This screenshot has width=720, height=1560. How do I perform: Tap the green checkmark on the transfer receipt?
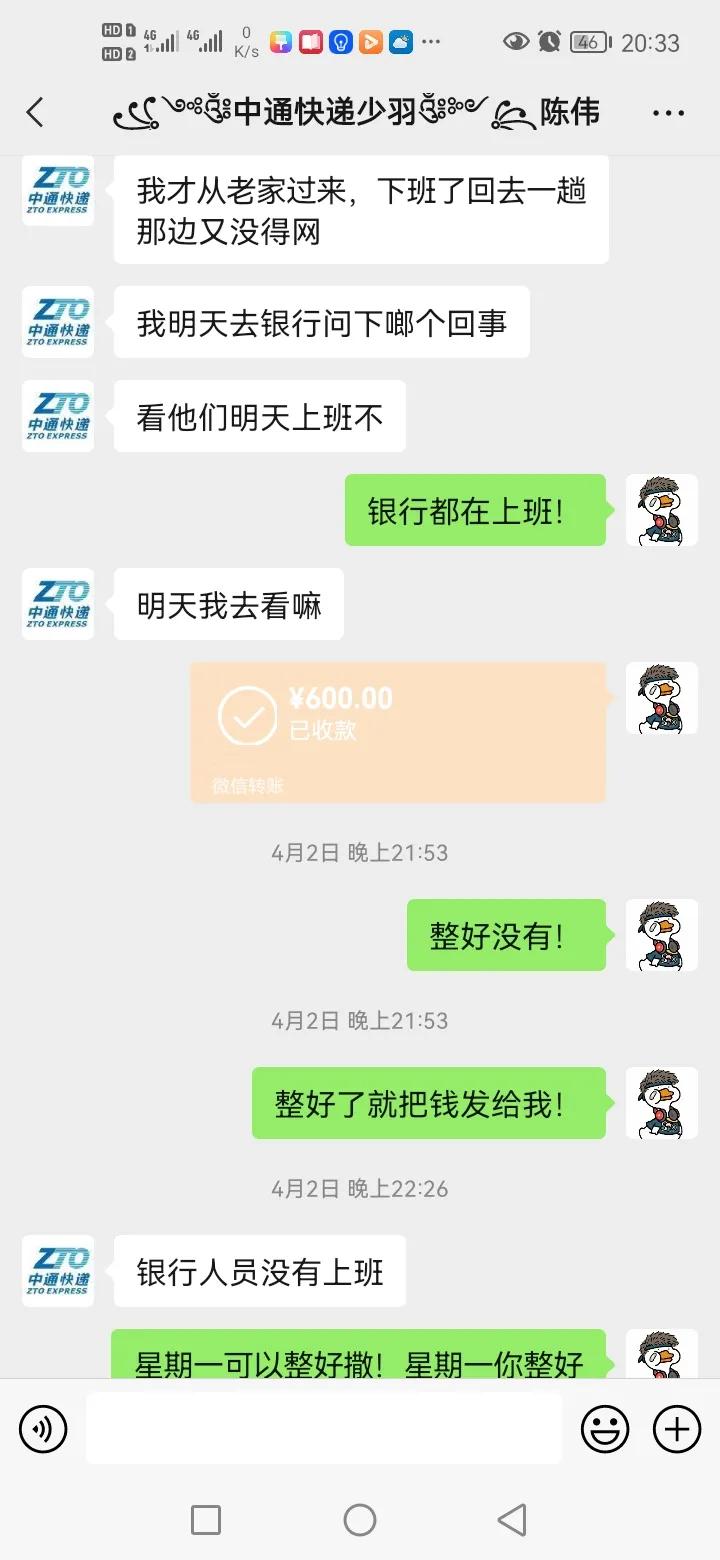(x=248, y=716)
